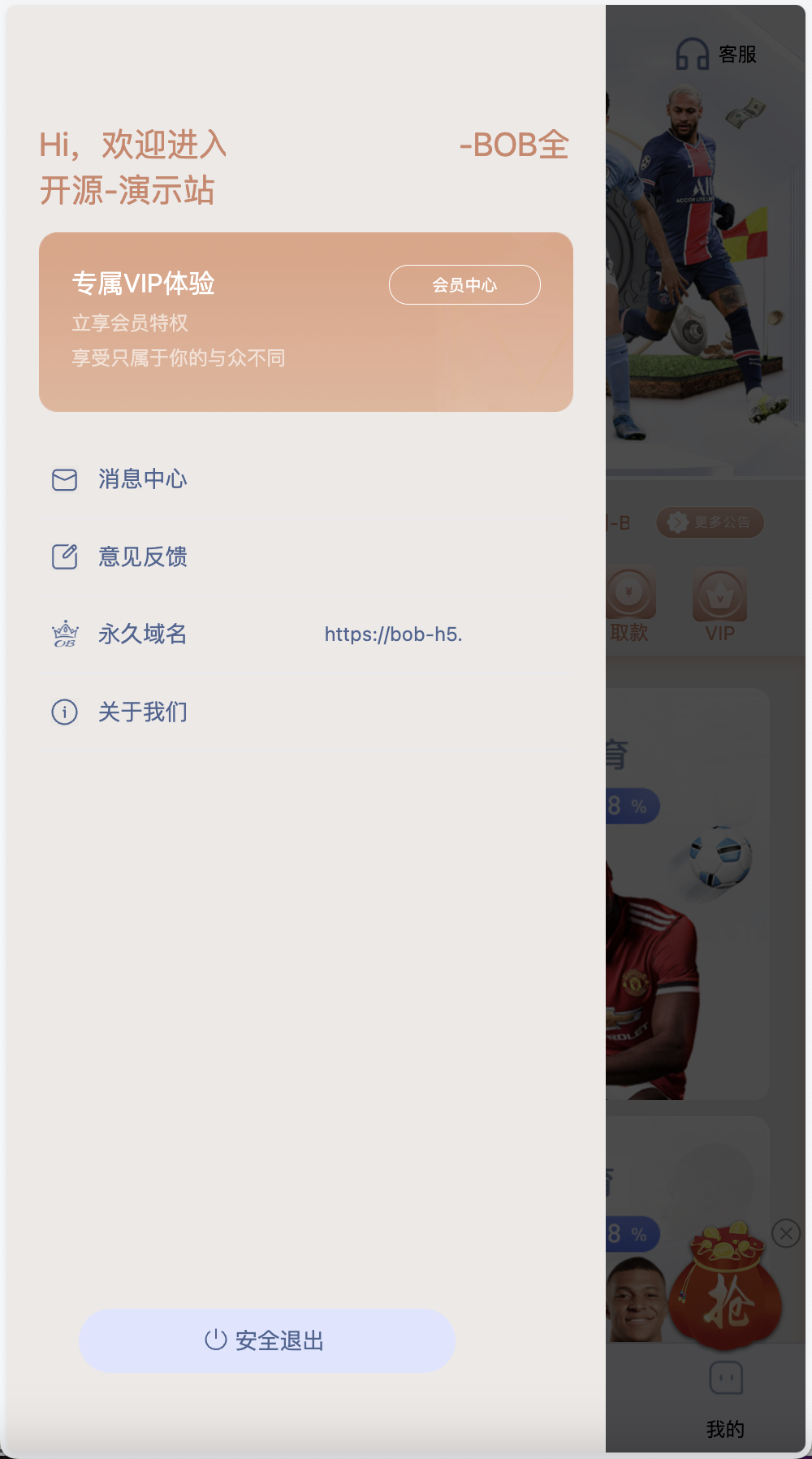Open the 会员中心 button

[464, 284]
